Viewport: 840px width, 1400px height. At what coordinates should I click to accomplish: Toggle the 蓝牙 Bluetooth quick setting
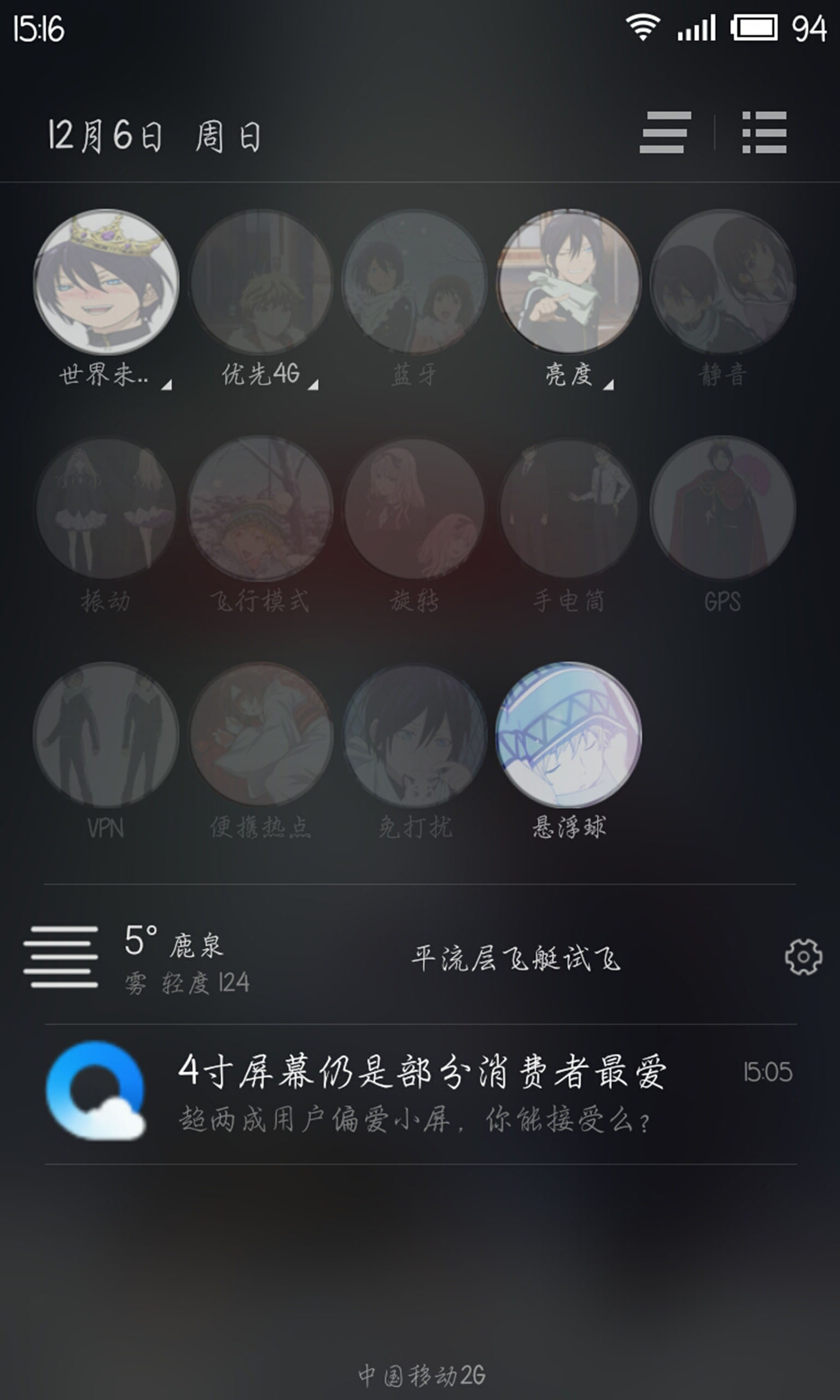click(x=415, y=281)
